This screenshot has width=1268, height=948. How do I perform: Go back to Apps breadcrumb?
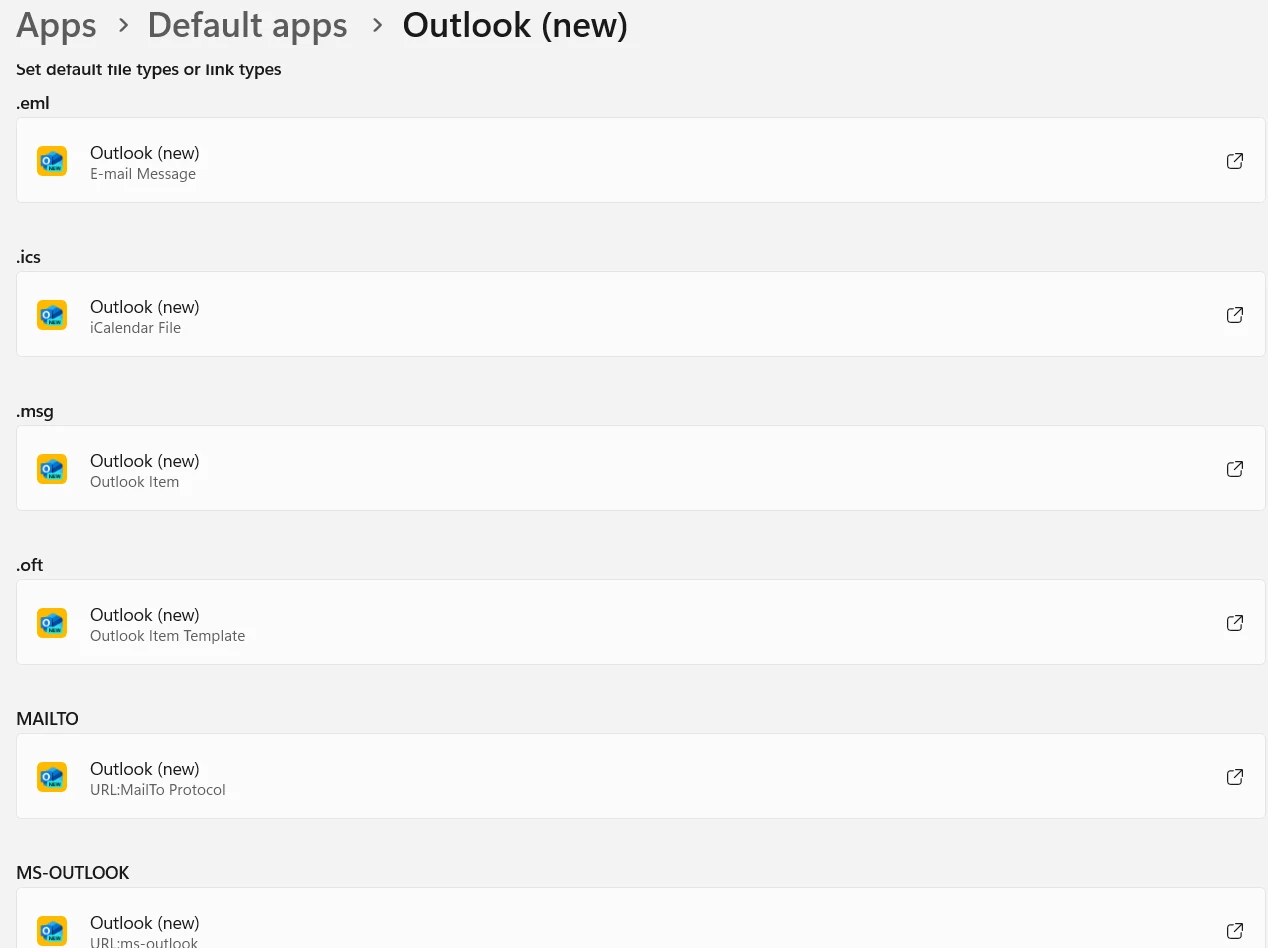(x=56, y=25)
